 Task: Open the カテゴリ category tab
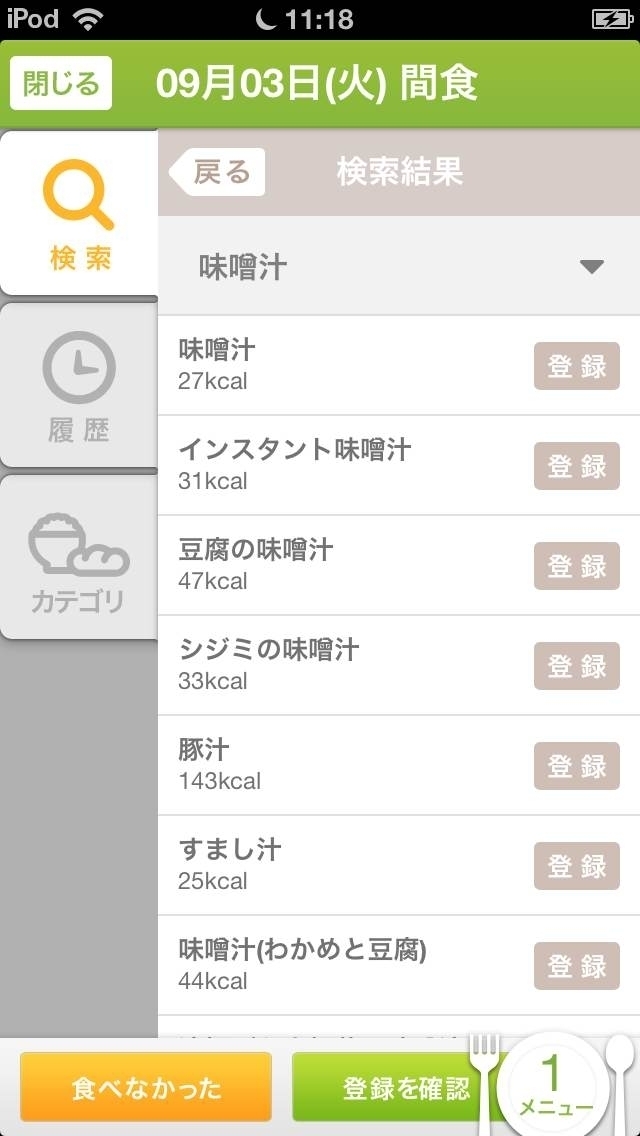[x=79, y=558]
